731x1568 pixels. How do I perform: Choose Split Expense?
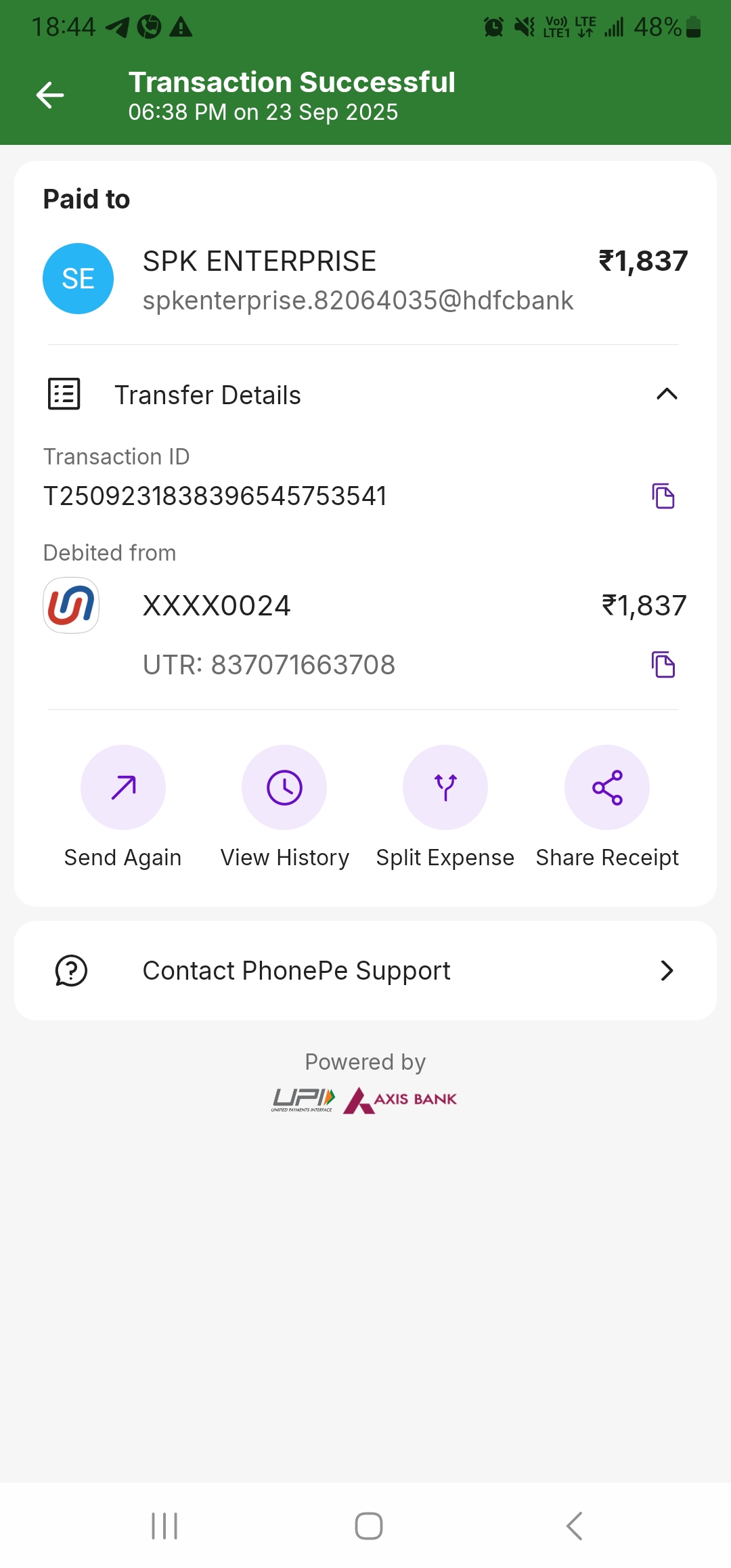pyautogui.click(x=445, y=788)
